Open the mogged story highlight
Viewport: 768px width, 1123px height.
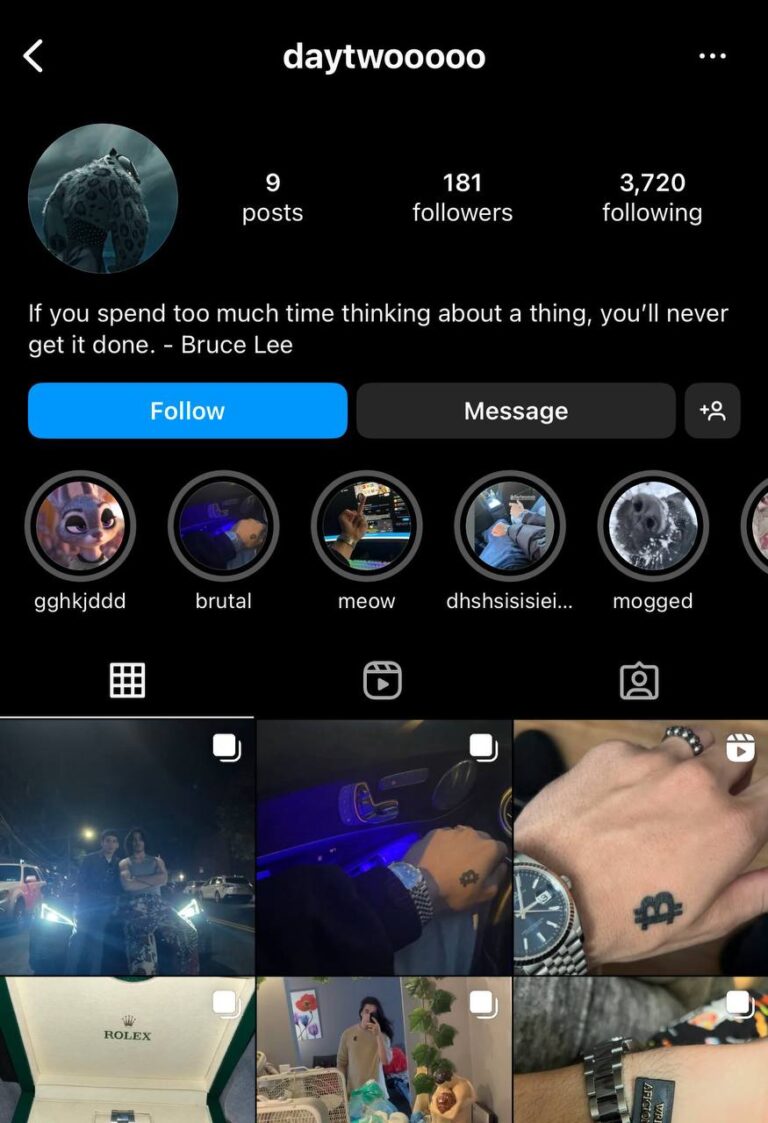[652, 526]
